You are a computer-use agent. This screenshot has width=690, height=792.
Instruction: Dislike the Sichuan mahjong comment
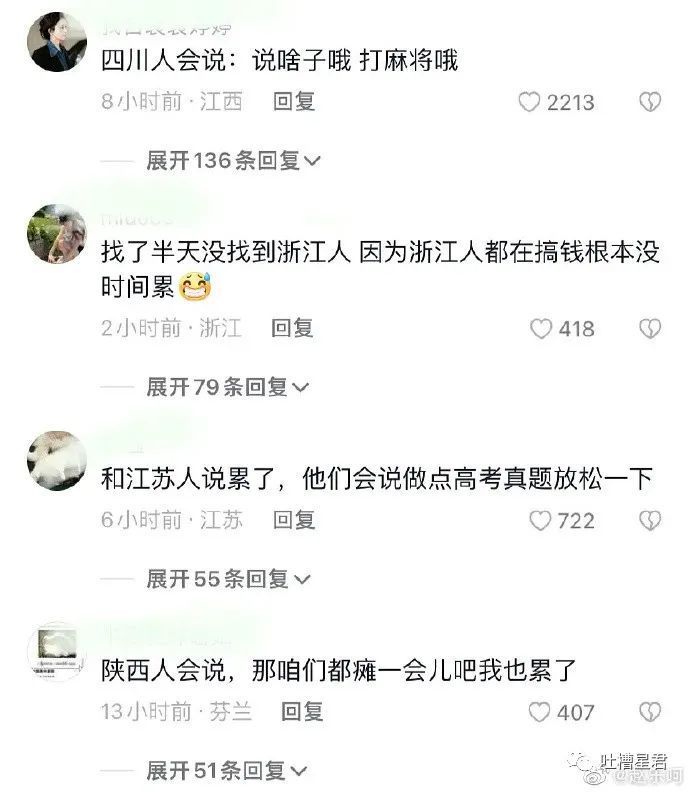point(650,102)
